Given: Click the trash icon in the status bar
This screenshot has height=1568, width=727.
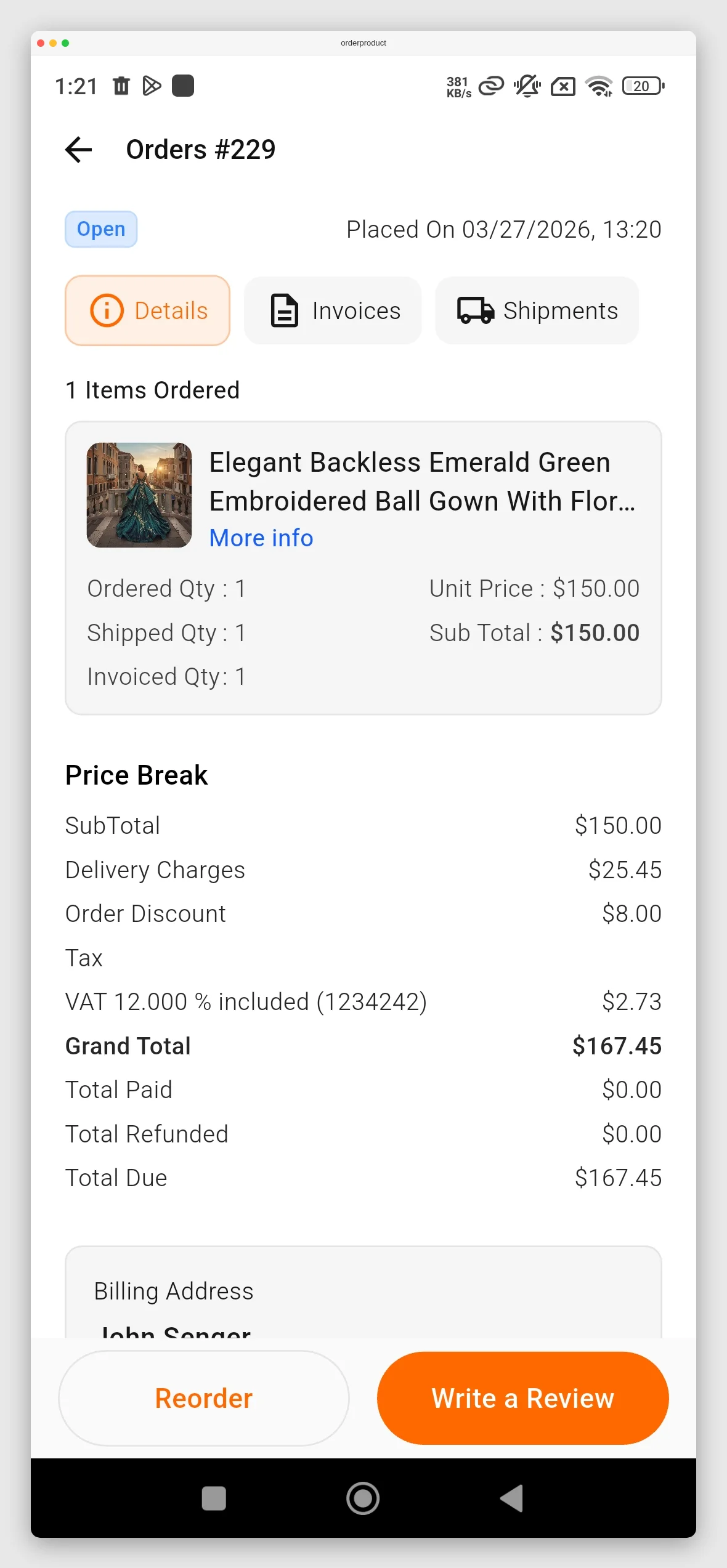Looking at the screenshot, I should (121, 86).
